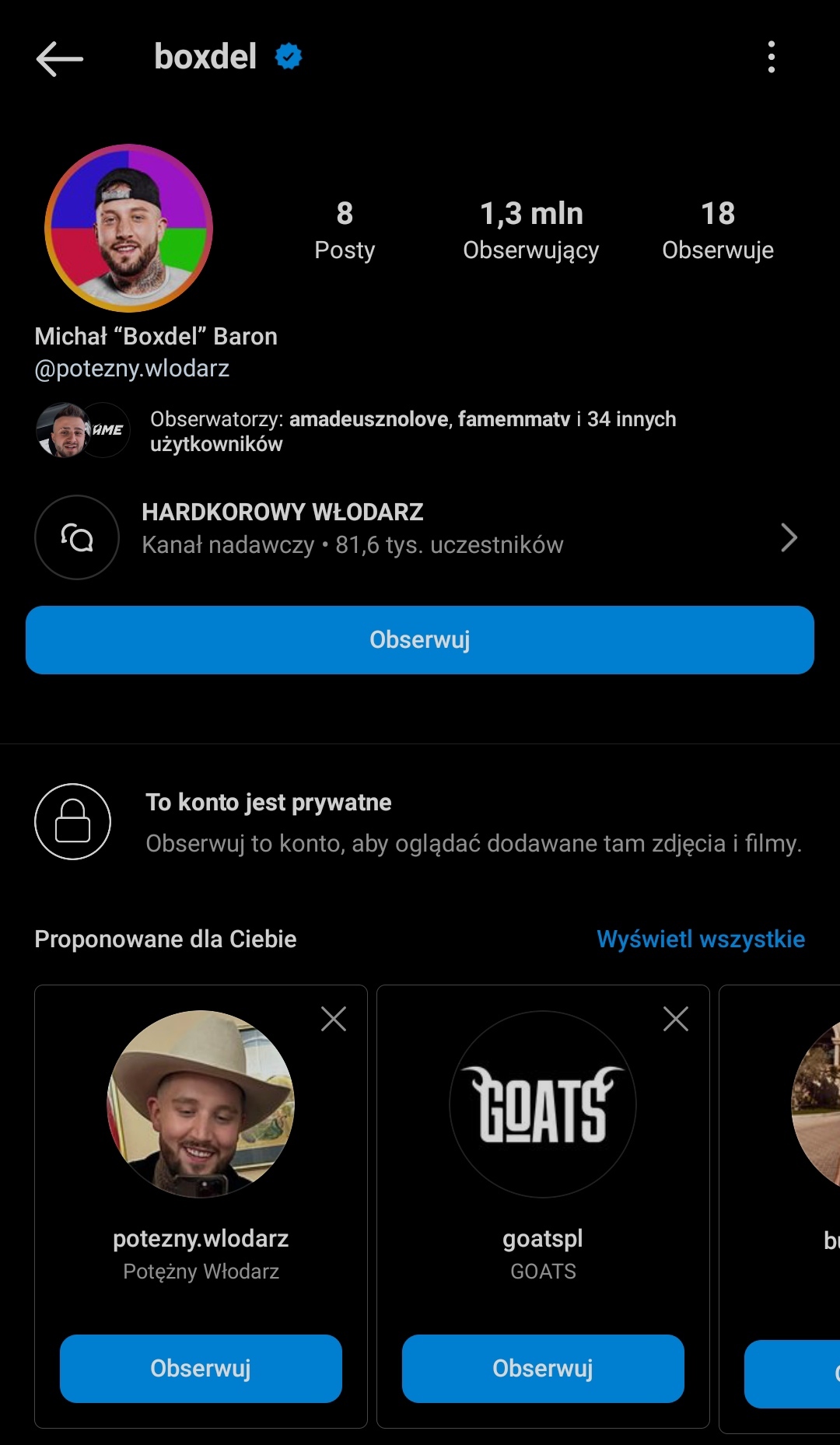Dismiss the potezny.wlodarz suggestion card
Screen dimensions: 840x1445
tap(334, 1019)
